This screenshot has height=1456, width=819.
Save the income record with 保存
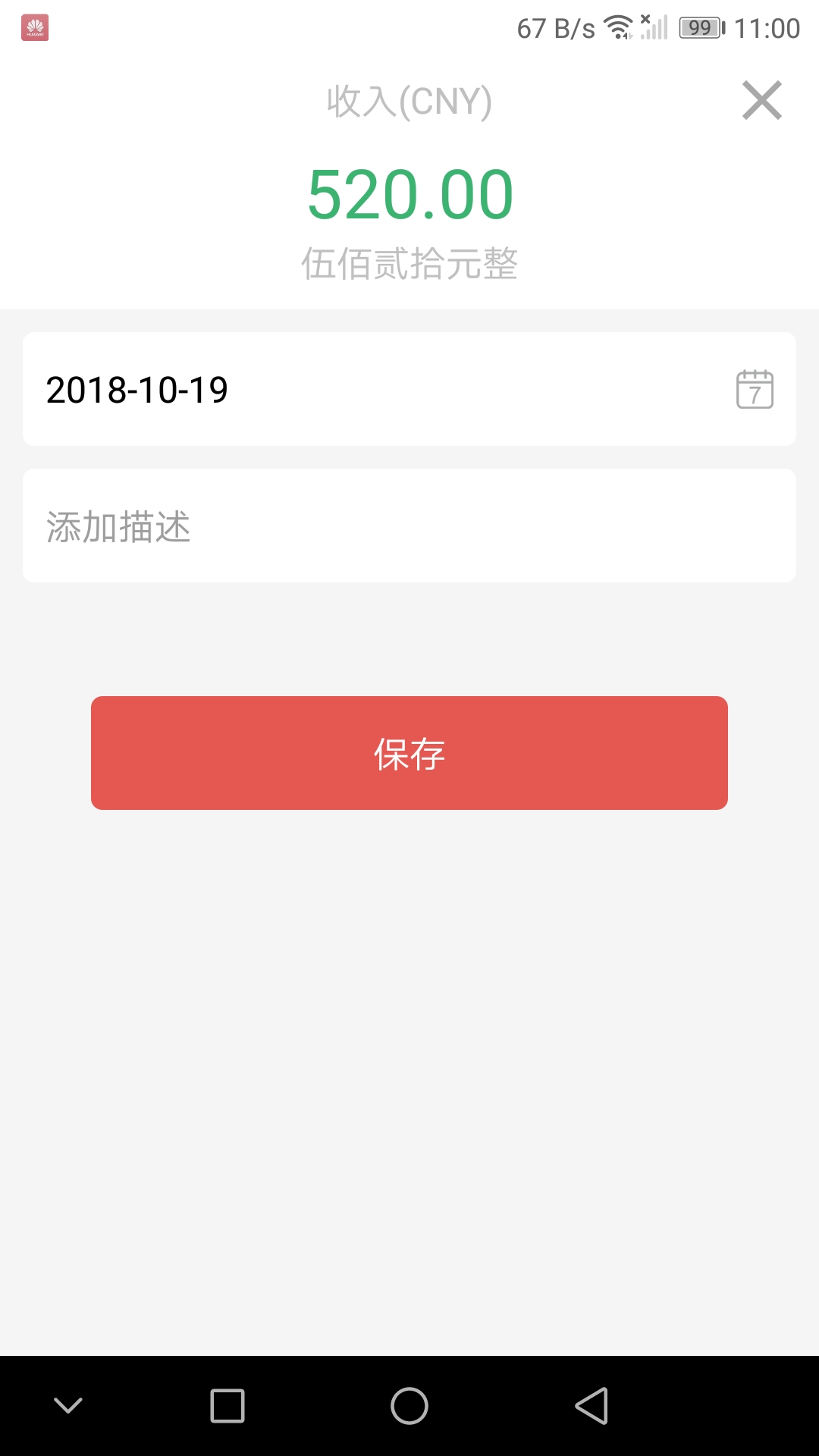click(x=409, y=753)
